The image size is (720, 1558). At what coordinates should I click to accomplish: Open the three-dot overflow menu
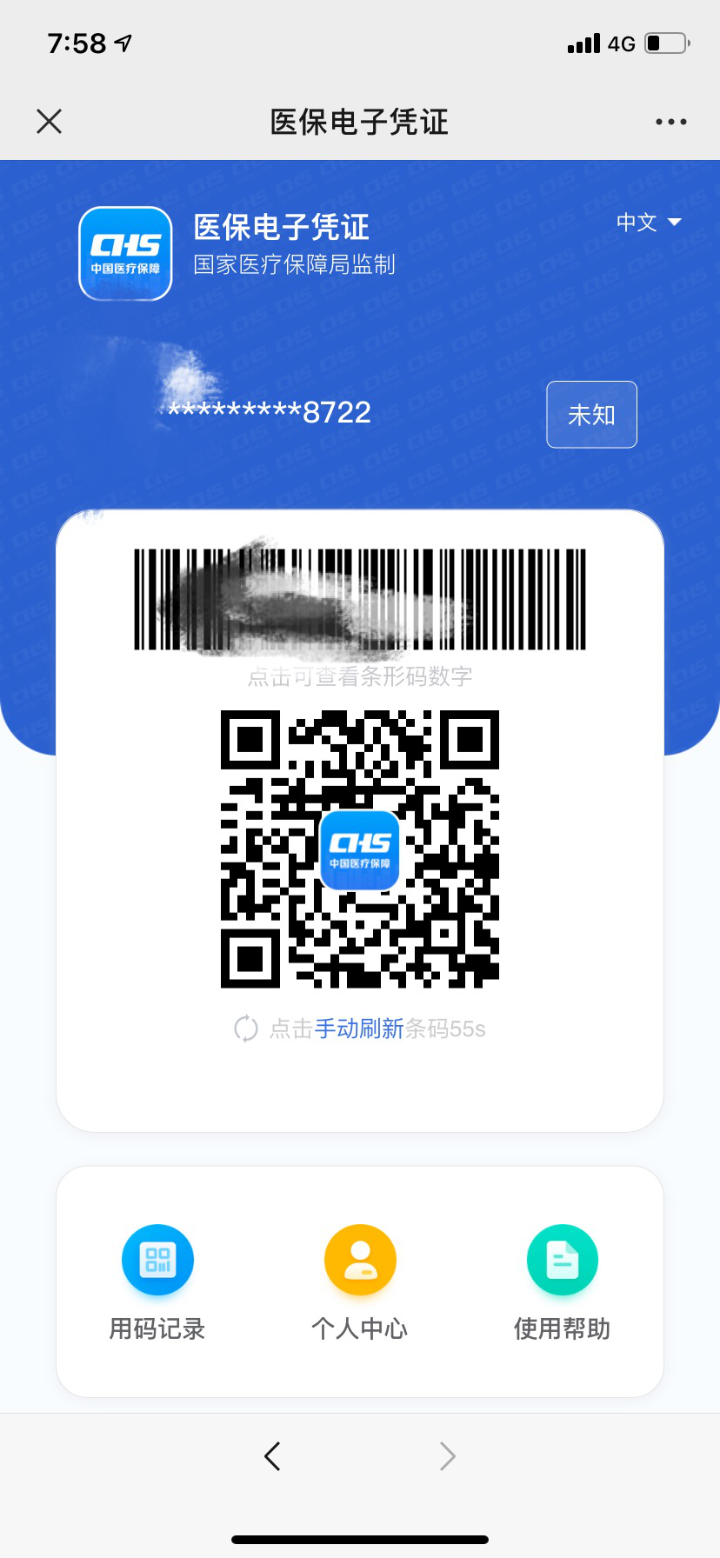click(671, 122)
